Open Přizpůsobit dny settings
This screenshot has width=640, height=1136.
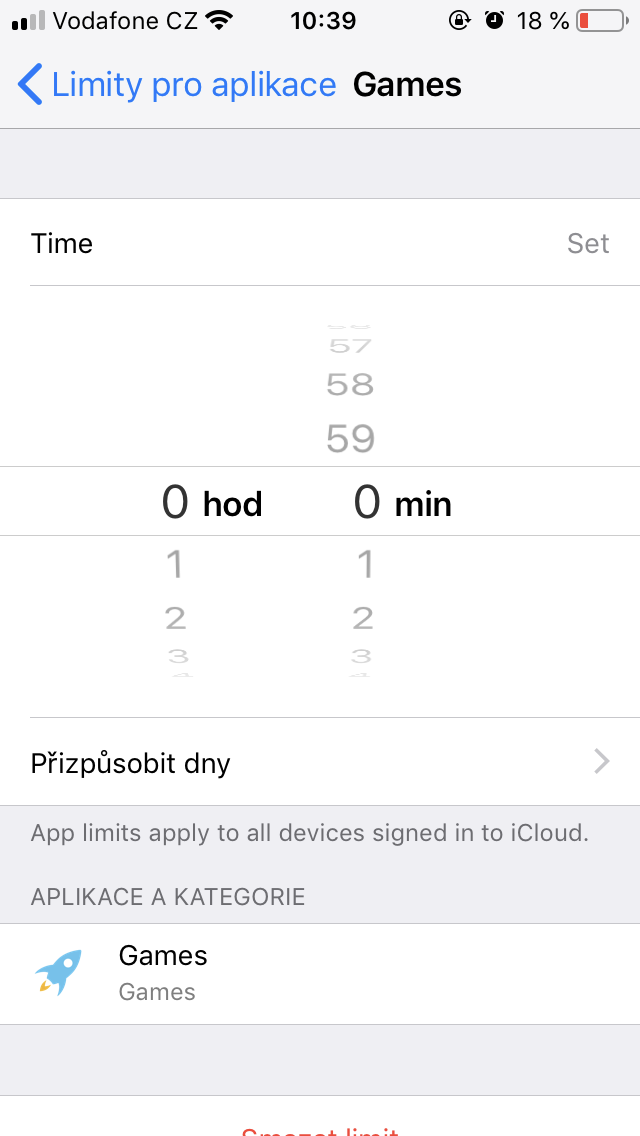[320, 762]
